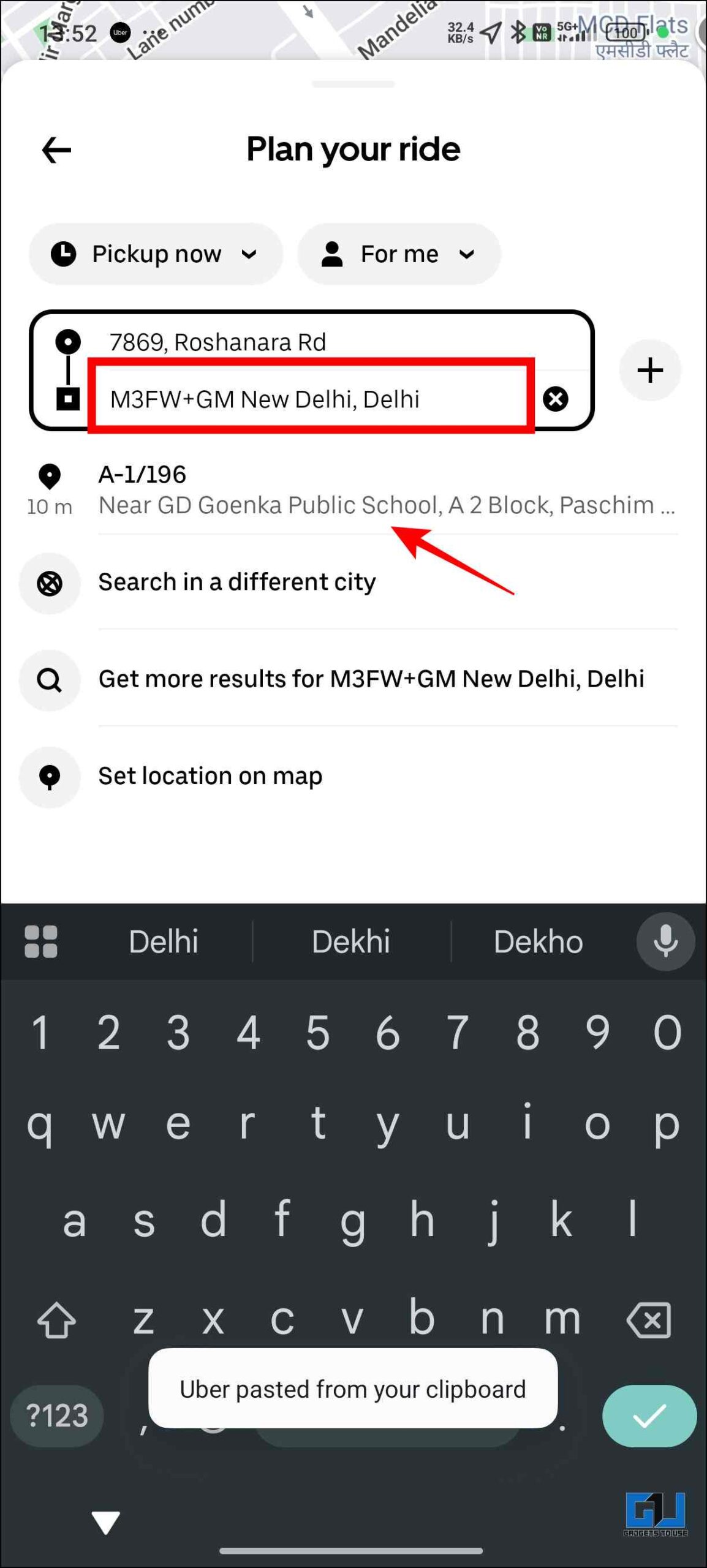Select the A-1/196 location result
Screen dimensions: 707x1568
pos(353,489)
